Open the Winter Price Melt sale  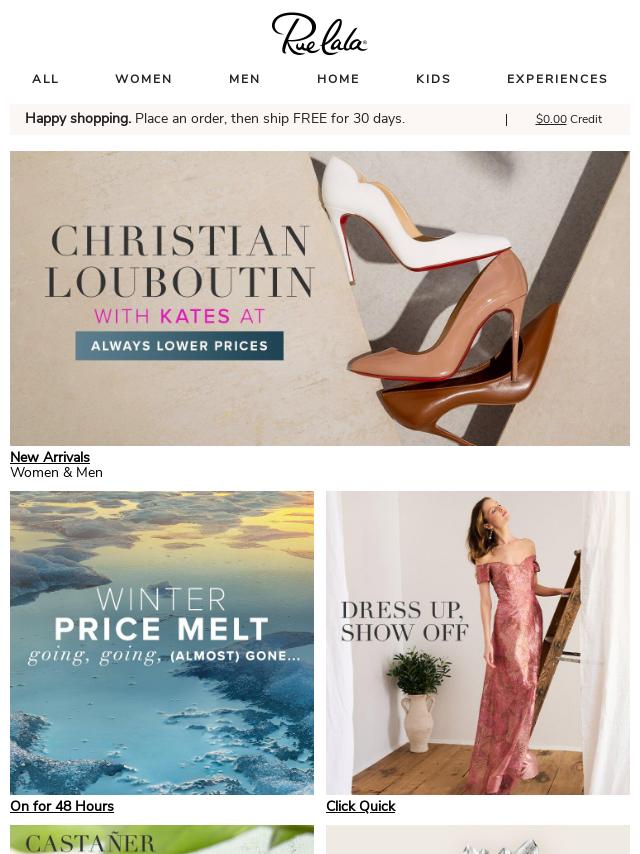click(x=162, y=642)
